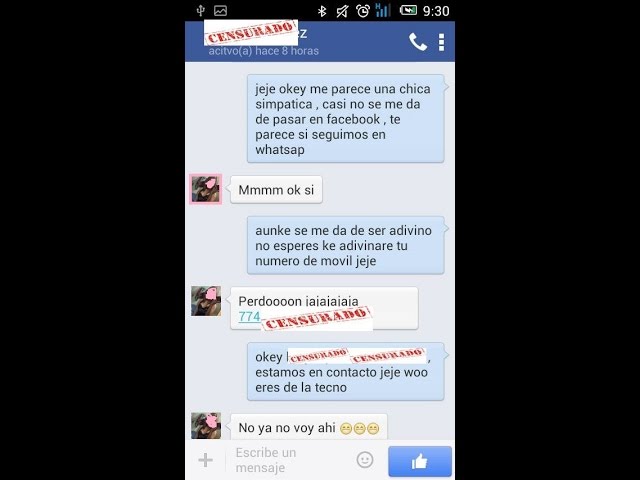The image size is (640, 480).
Task: Tap the phone number link starting 774
Action: [x=249, y=317]
